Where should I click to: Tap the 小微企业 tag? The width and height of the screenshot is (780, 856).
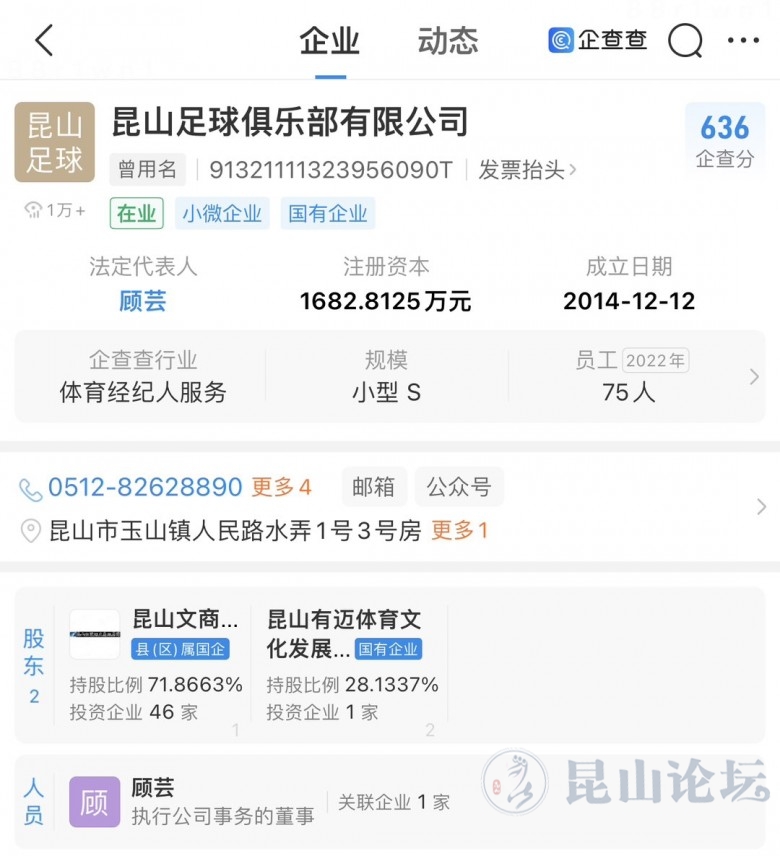tap(223, 213)
